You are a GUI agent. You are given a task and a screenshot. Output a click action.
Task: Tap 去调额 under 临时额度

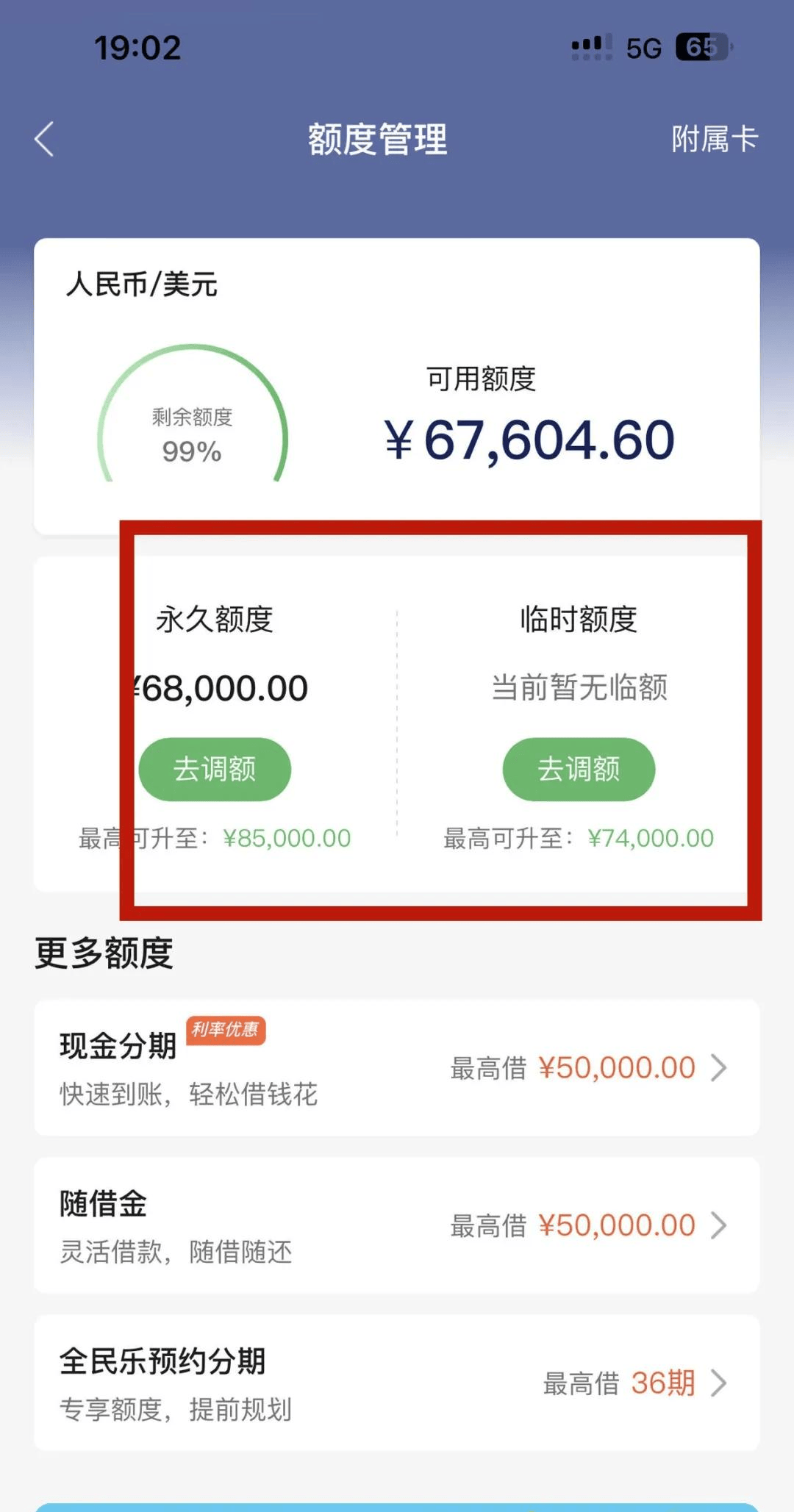click(x=579, y=769)
